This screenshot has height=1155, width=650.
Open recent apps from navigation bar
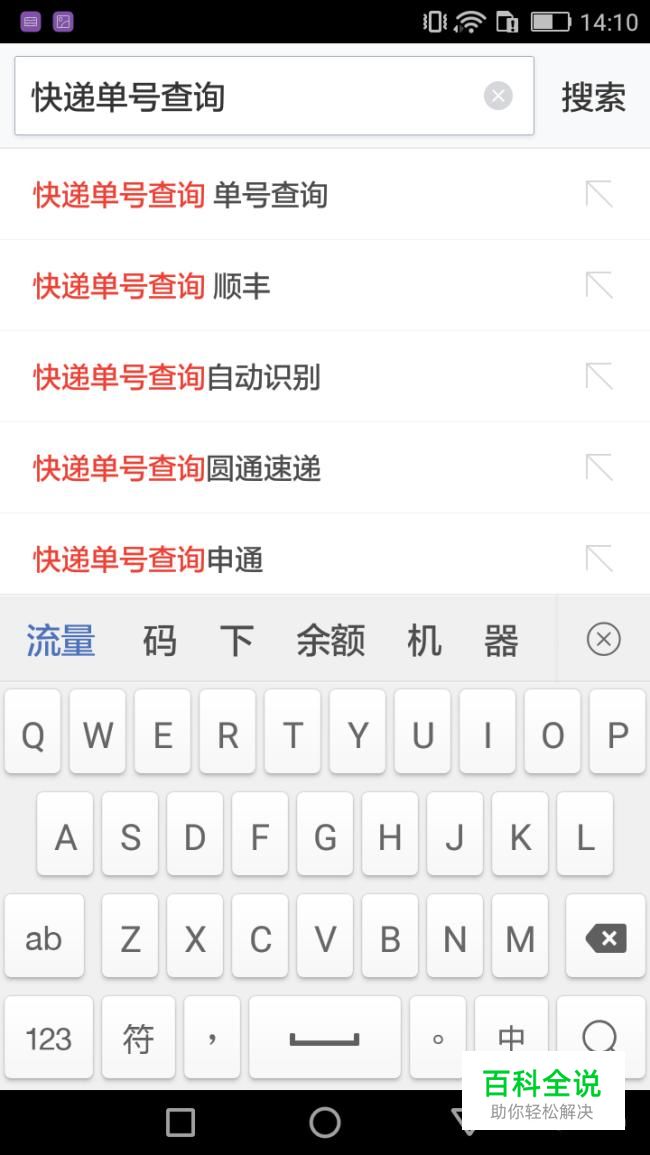(x=180, y=1122)
